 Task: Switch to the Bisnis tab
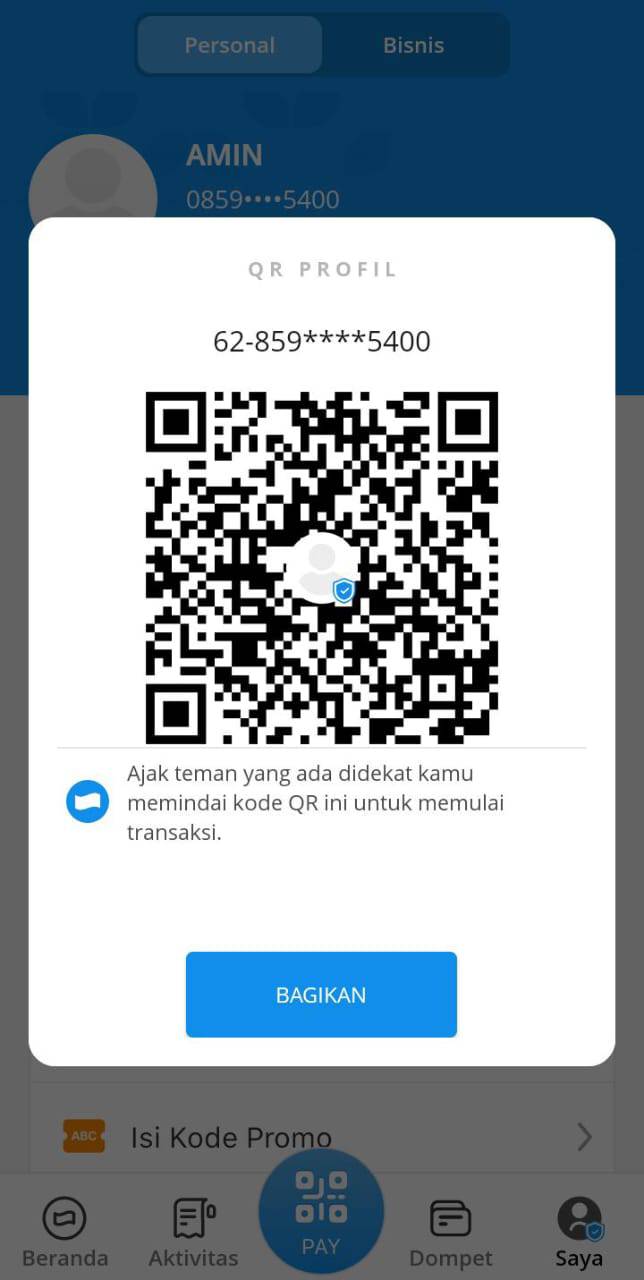tap(413, 45)
